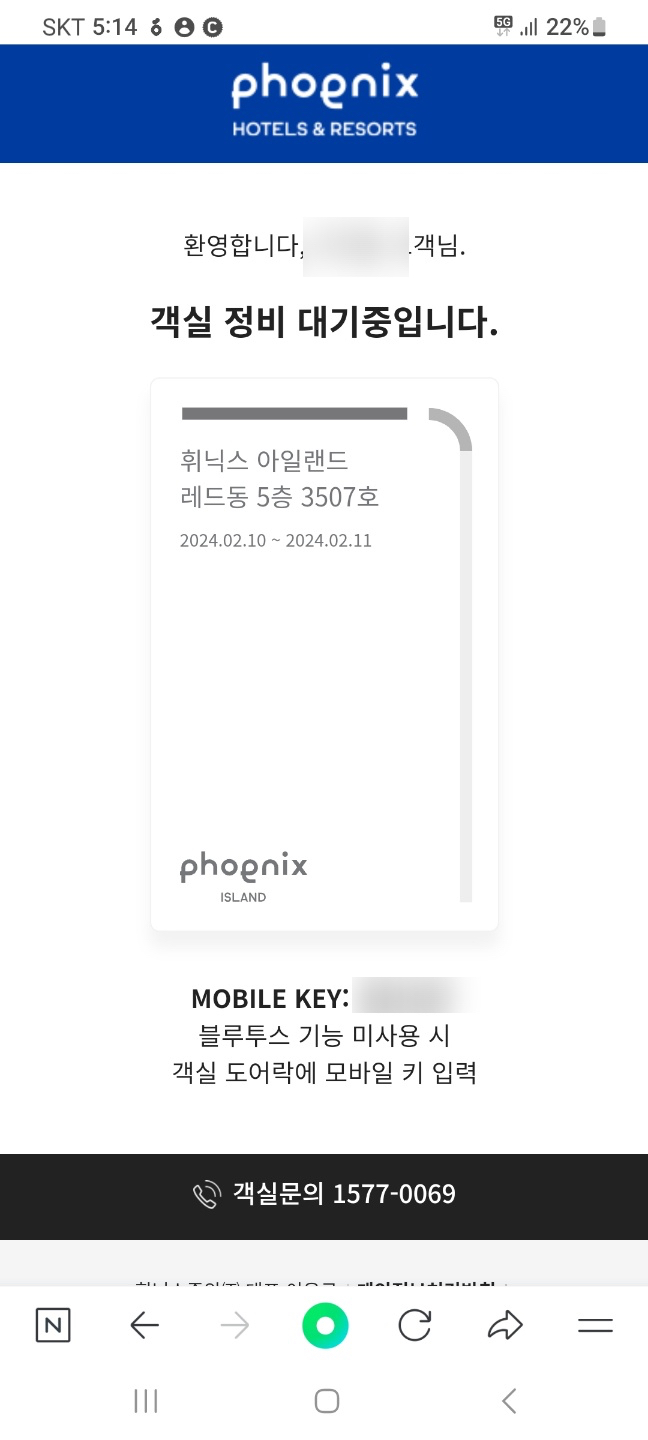Go to Naver home via N icon
The image size is (648, 1440).
coord(53,1326)
